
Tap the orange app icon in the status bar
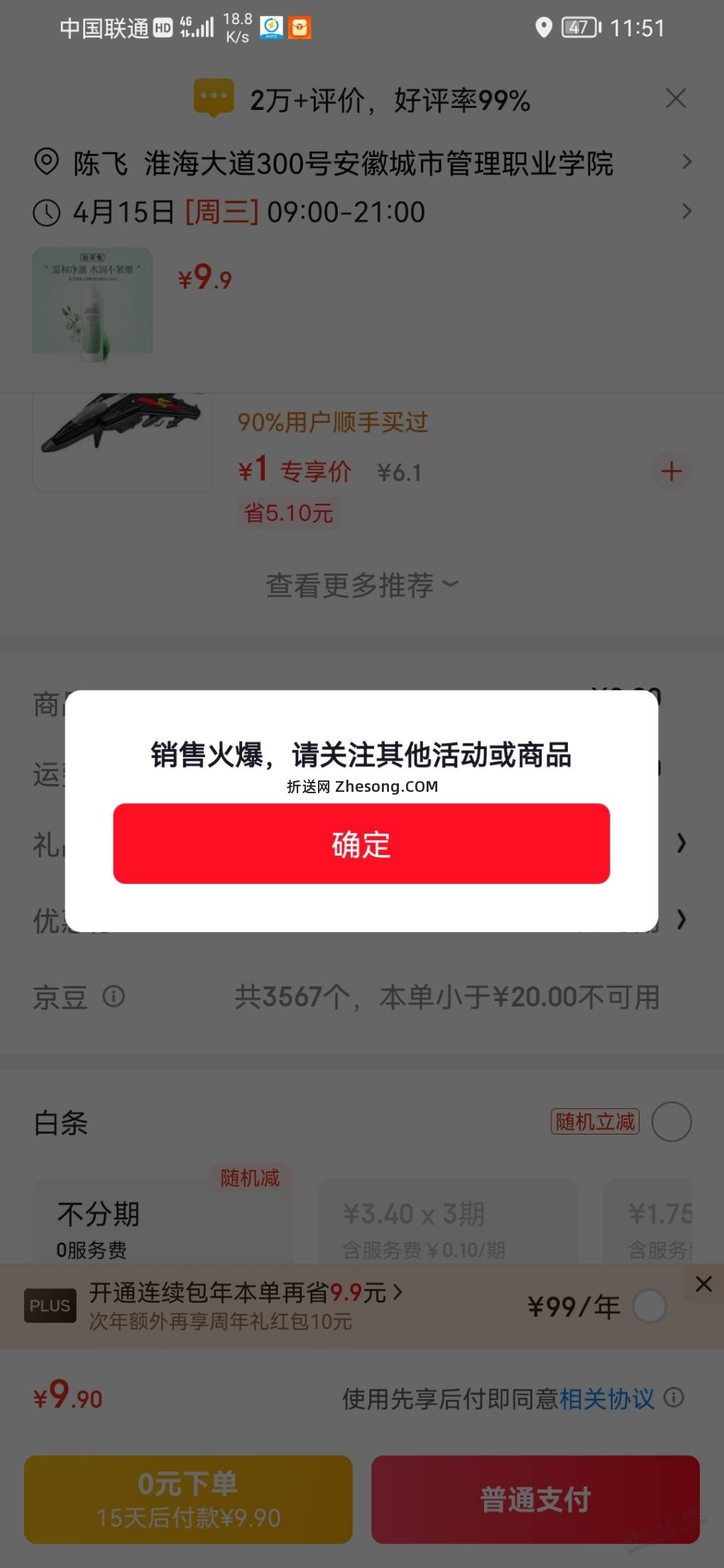coord(301,28)
